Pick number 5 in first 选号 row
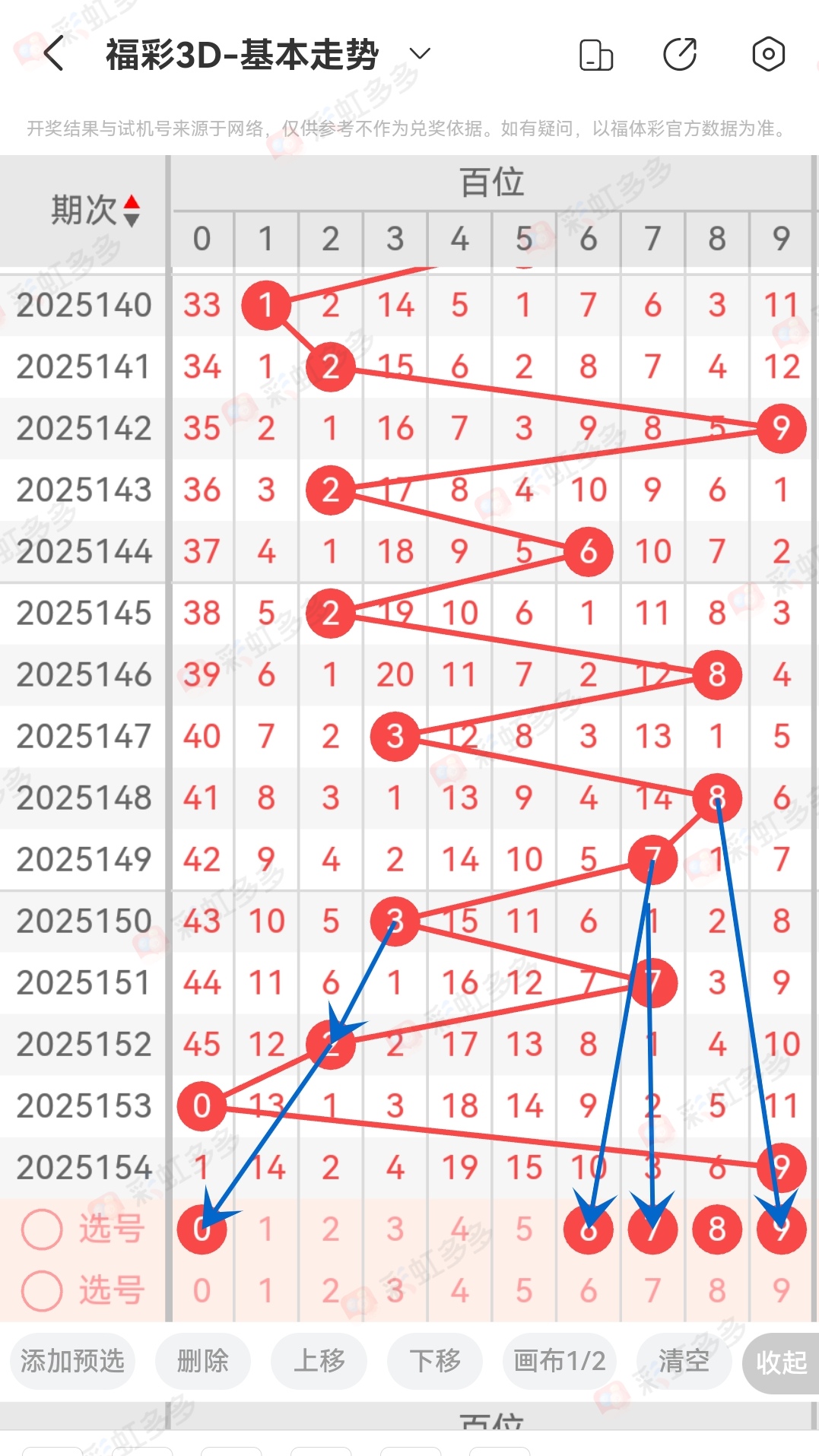 [524, 1229]
